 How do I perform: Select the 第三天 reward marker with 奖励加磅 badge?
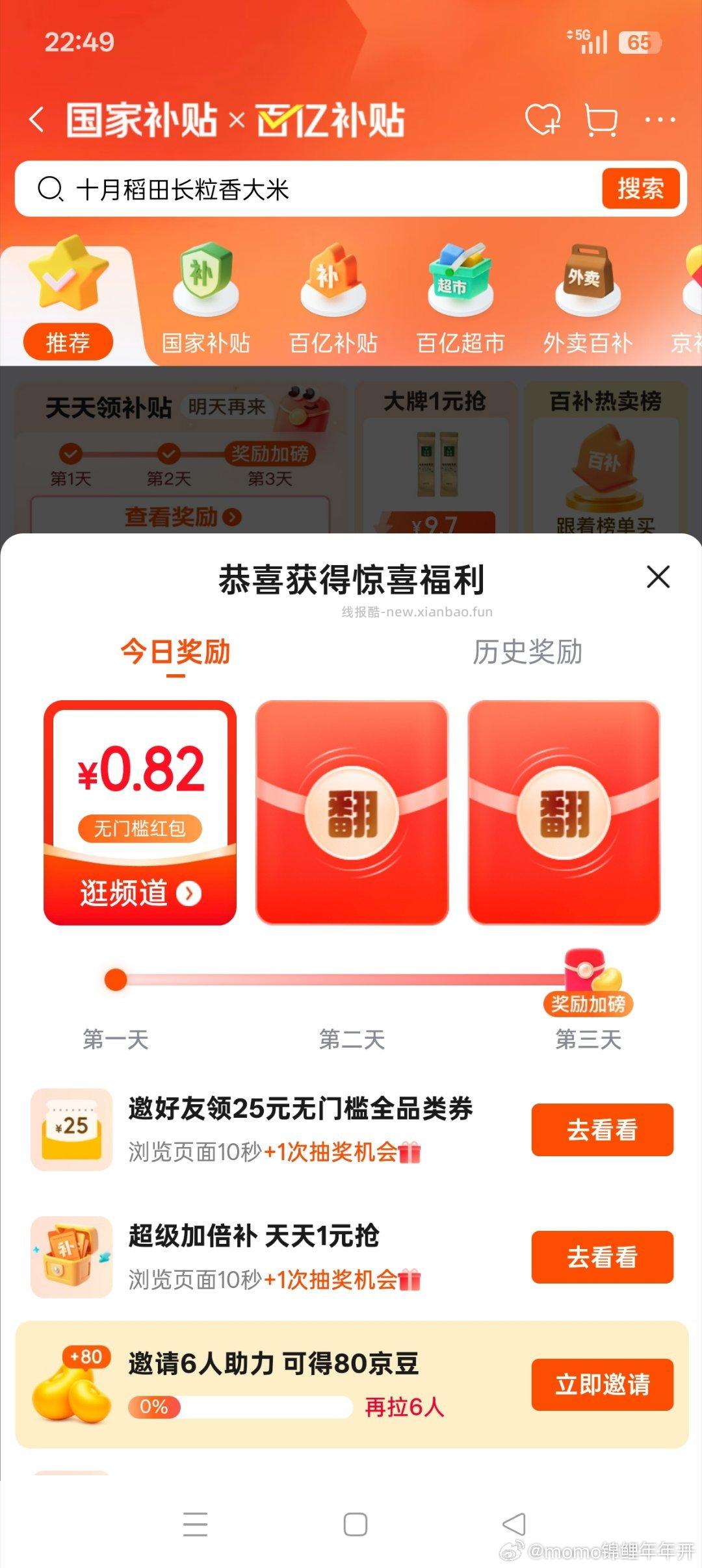[x=588, y=987]
